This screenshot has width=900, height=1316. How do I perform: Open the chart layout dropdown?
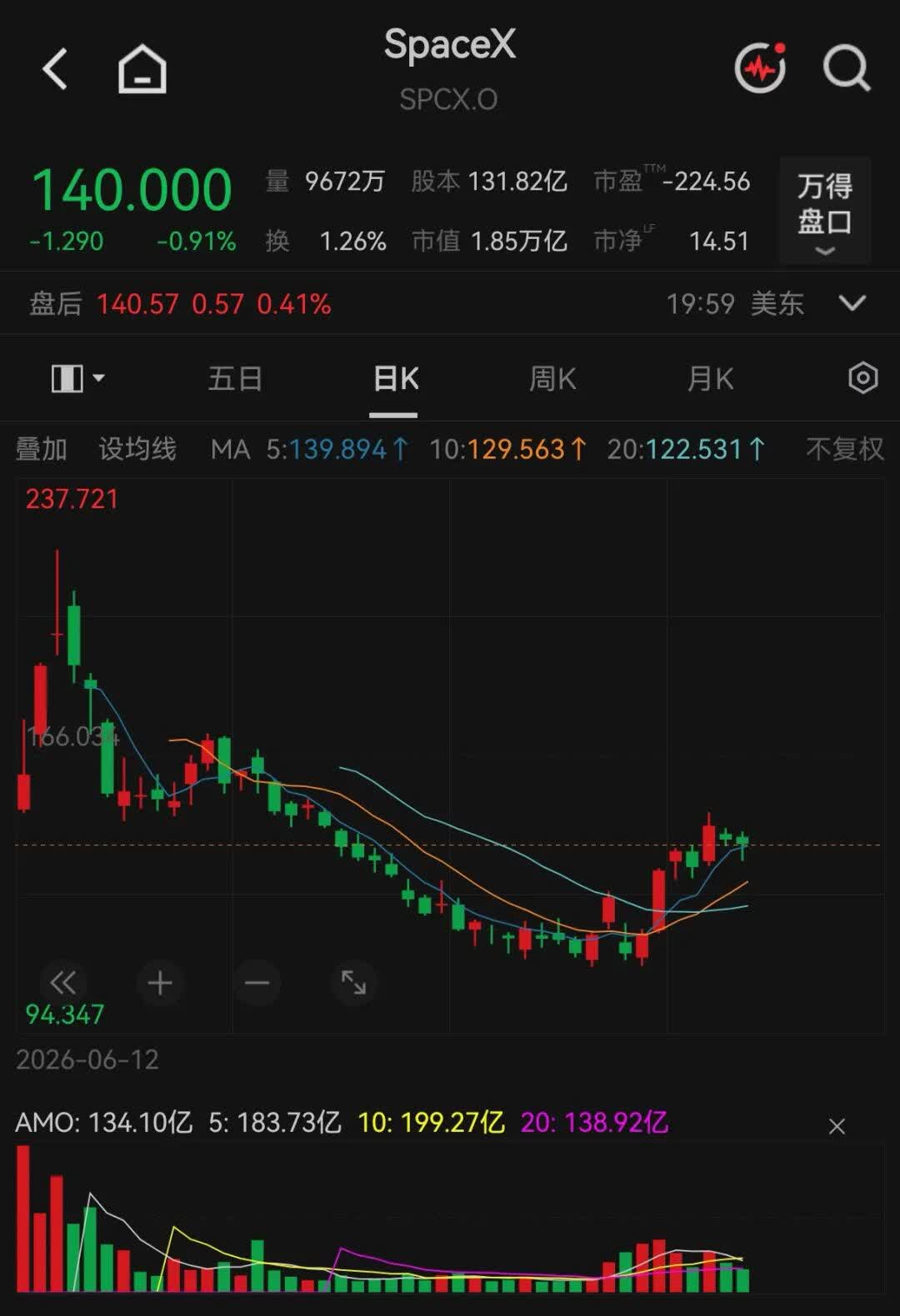pyautogui.click(x=77, y=379)
